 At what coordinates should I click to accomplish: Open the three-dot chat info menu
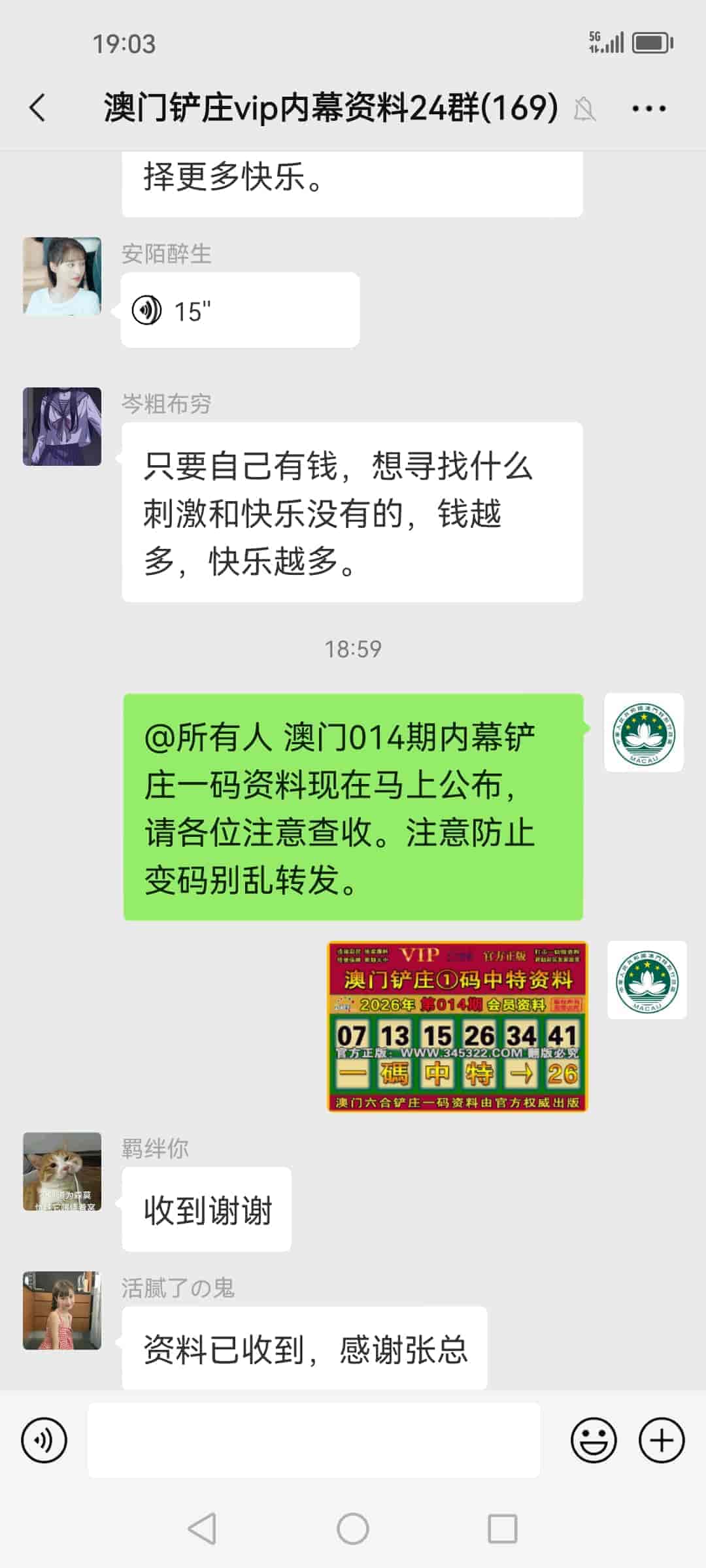[x=648, y=108]
